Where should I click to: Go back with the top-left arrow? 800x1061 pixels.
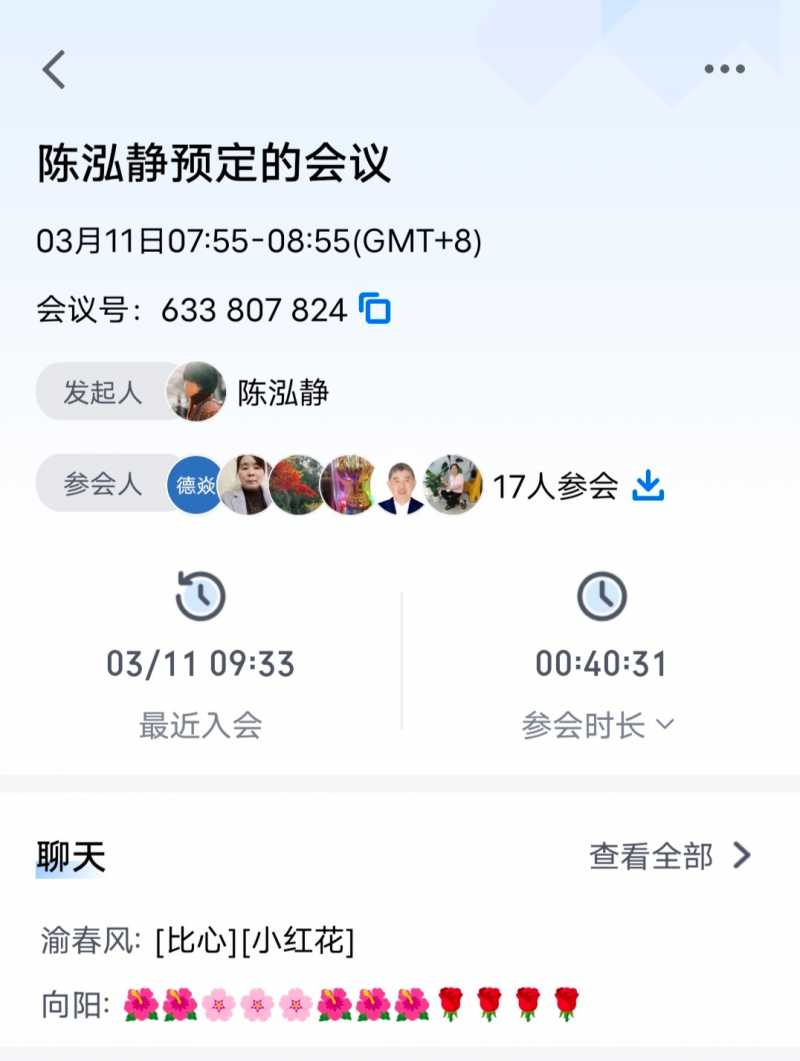[54, 70]
